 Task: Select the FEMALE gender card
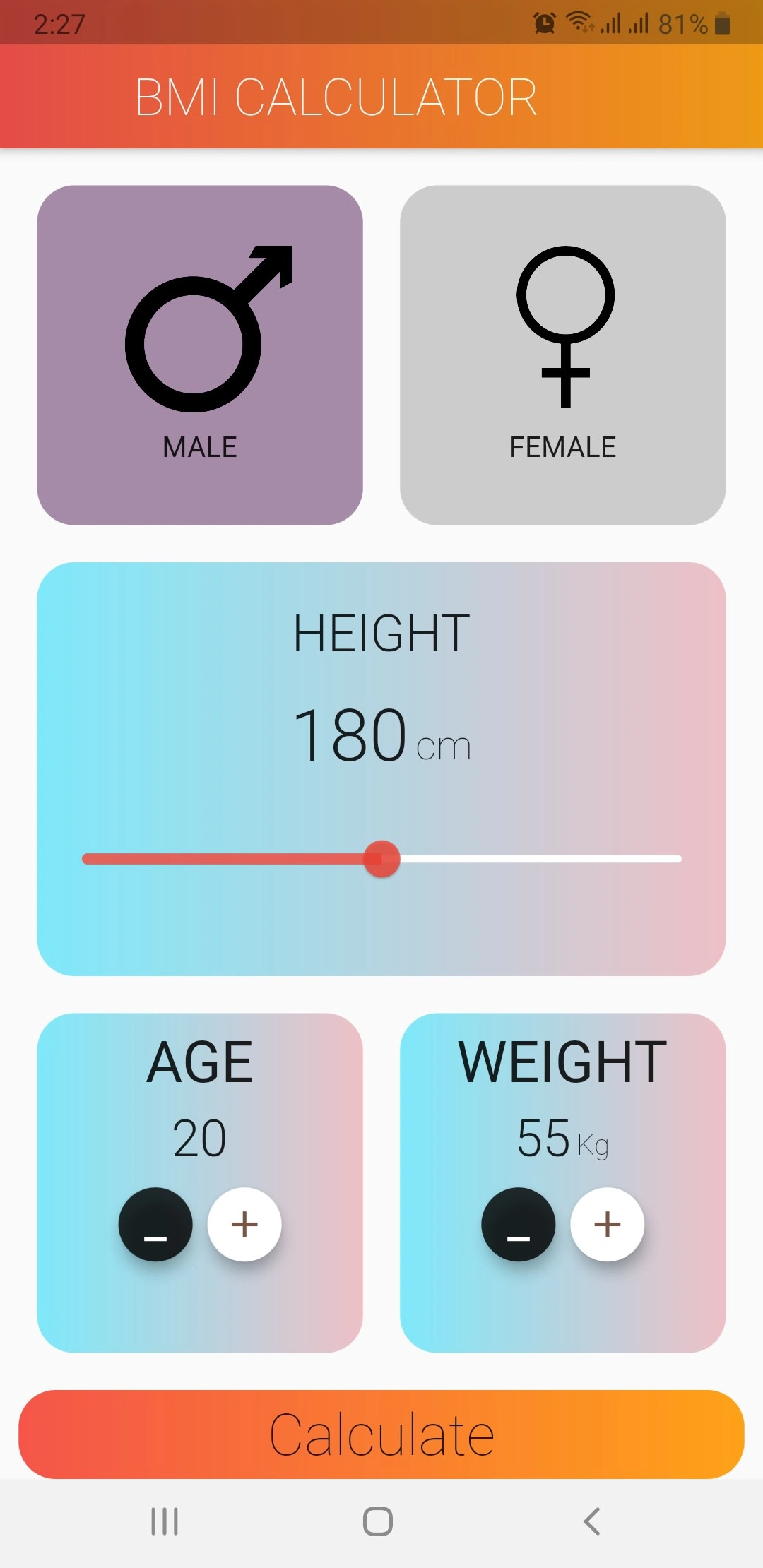tap(563, 355)
